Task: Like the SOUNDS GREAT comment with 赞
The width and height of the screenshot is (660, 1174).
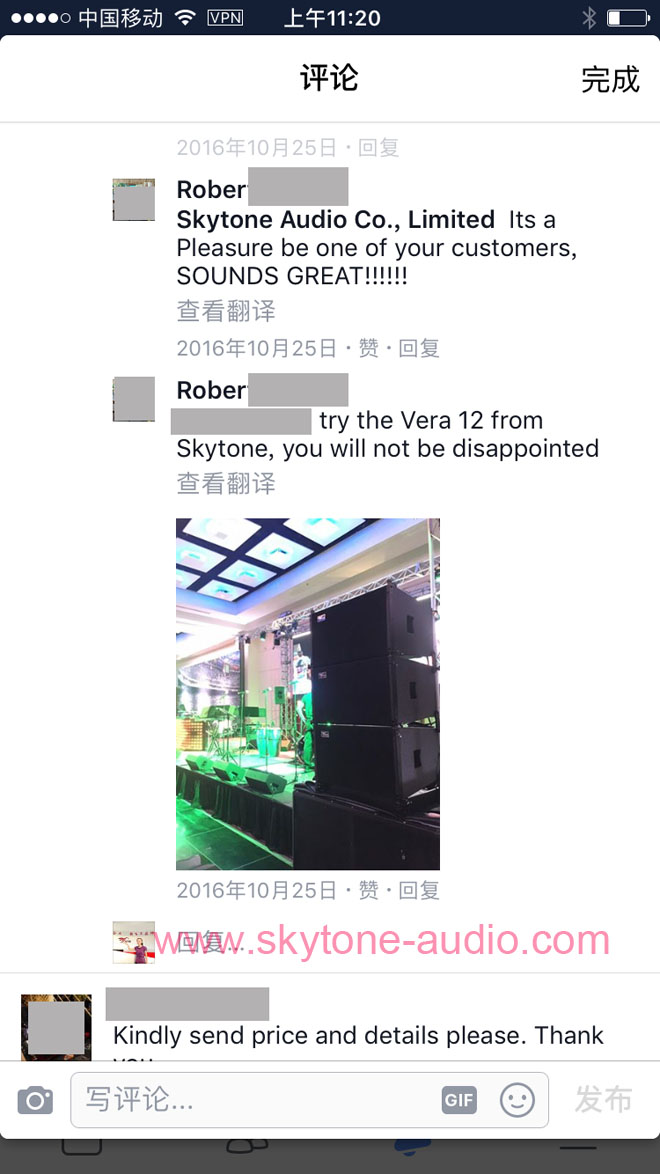Action: (368, 348)
